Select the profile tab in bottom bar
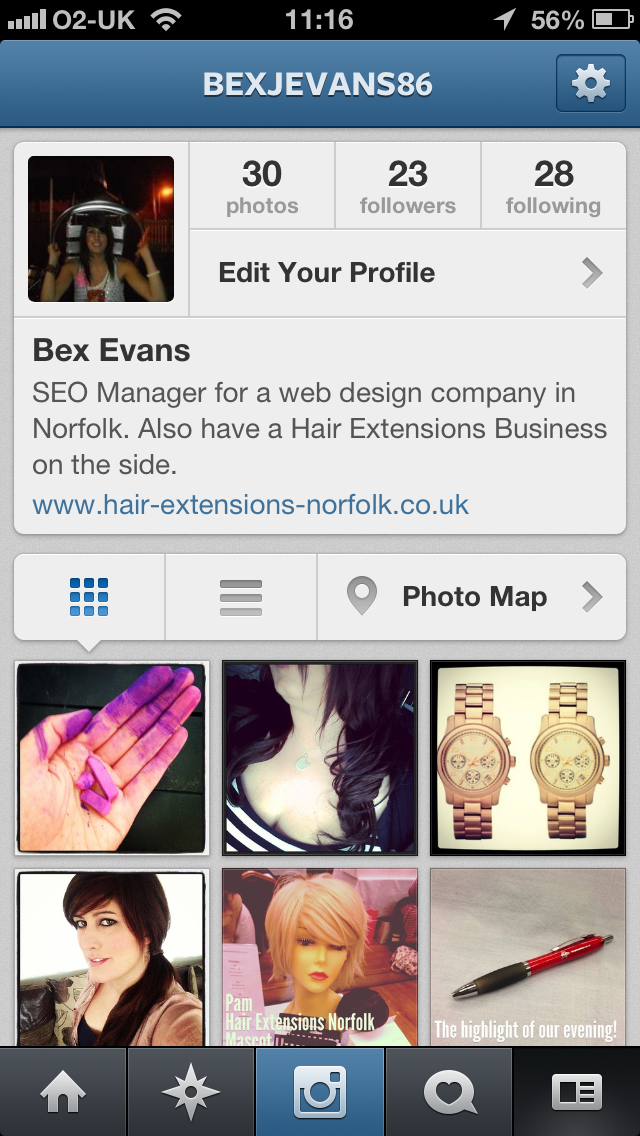This screenshot has height=1136, width=640. (x=577, y=1092)
